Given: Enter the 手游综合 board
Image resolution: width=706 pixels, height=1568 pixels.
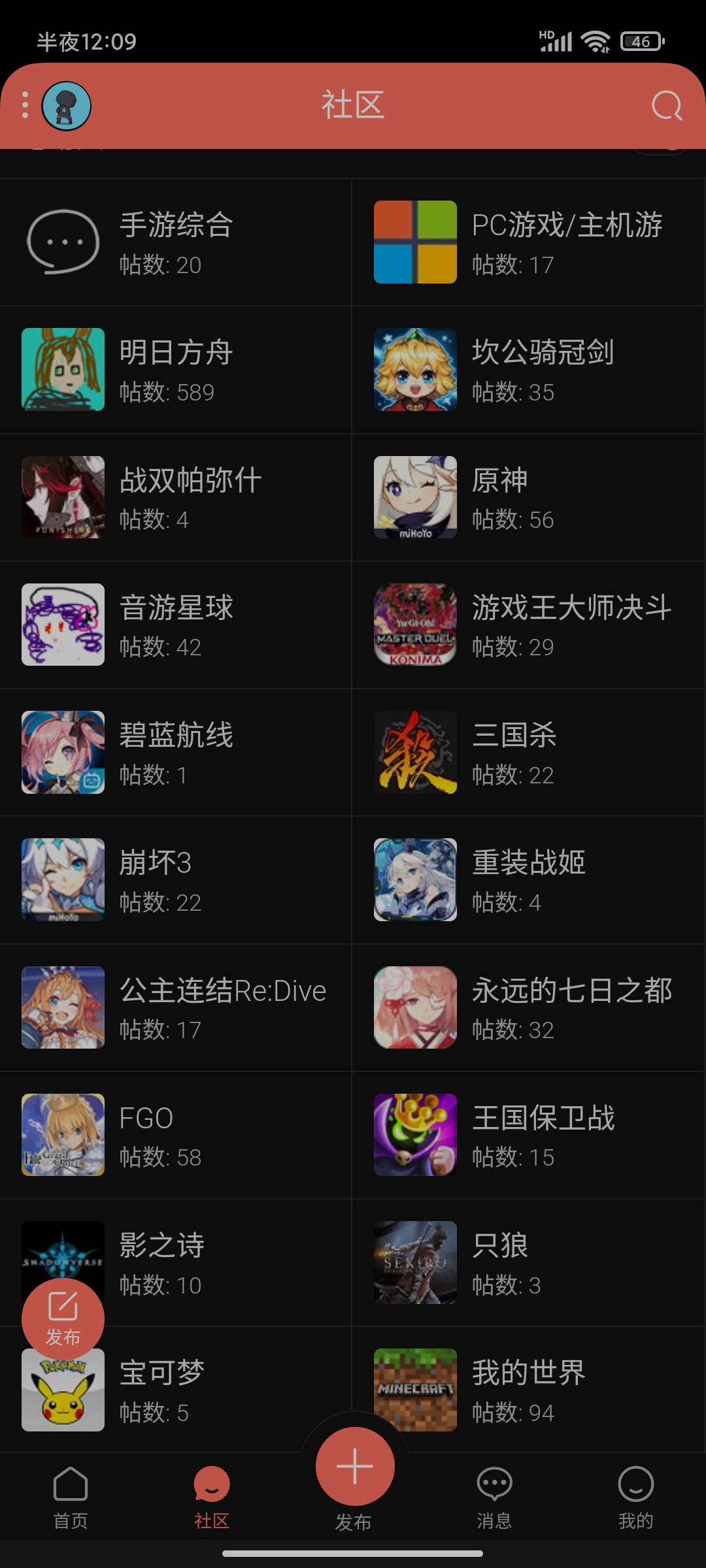Looking at the screenshot, I should click(x=176, y=242).
